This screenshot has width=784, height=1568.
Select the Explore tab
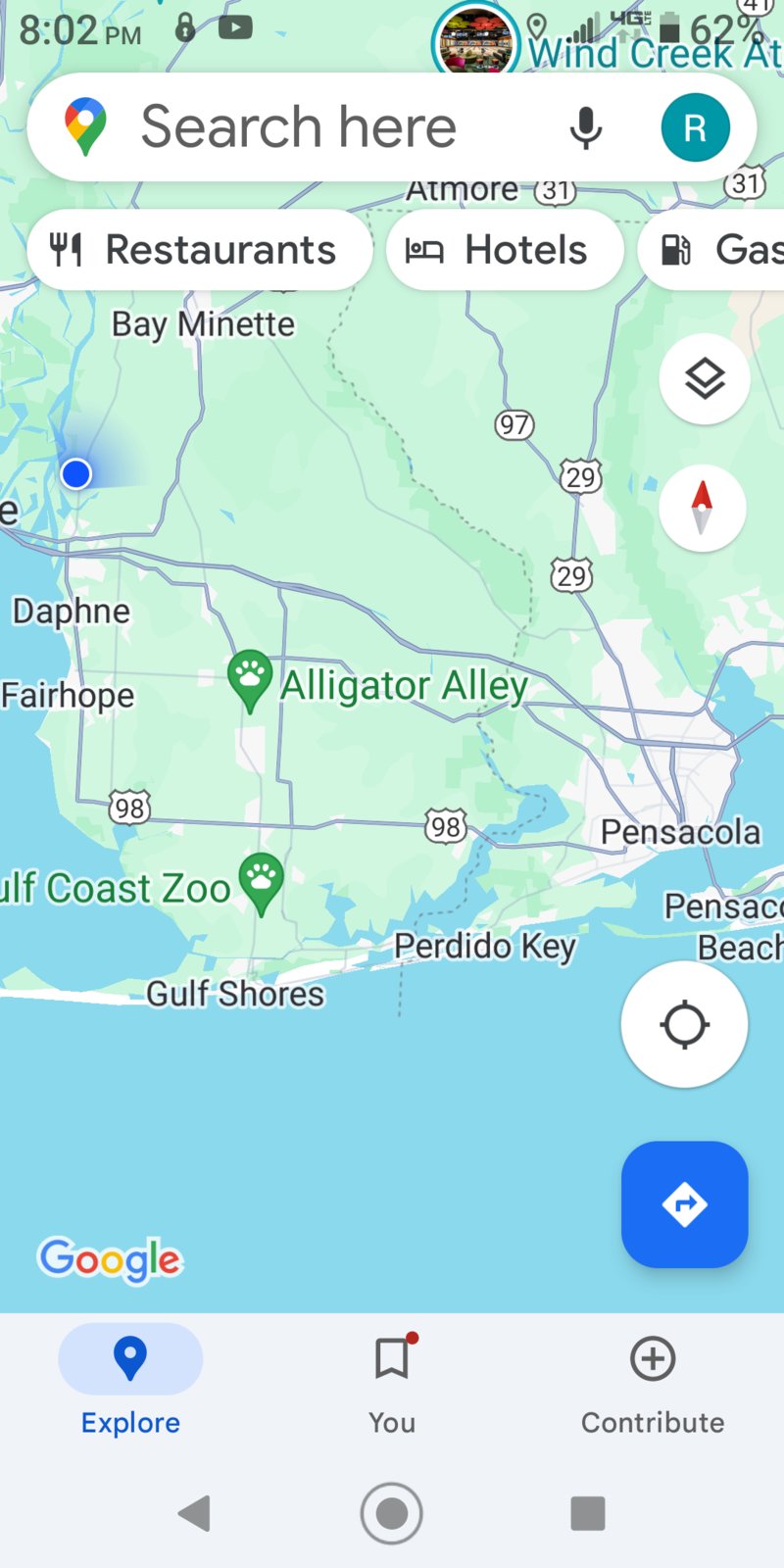point(130,1382)
